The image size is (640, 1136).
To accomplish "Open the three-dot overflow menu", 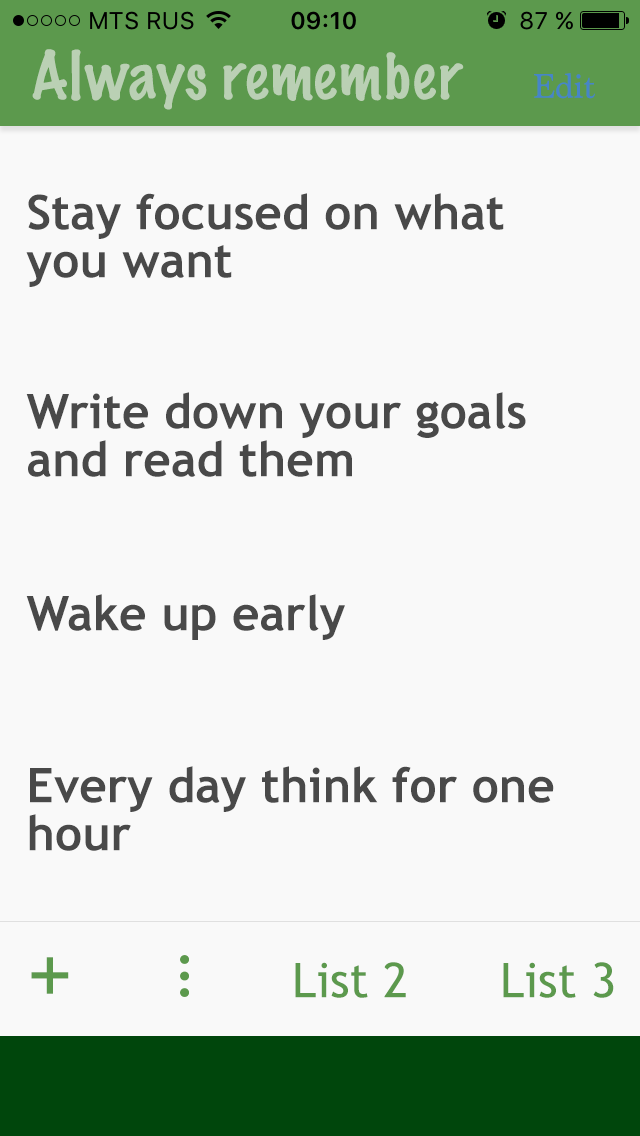I will pos(184,977).
